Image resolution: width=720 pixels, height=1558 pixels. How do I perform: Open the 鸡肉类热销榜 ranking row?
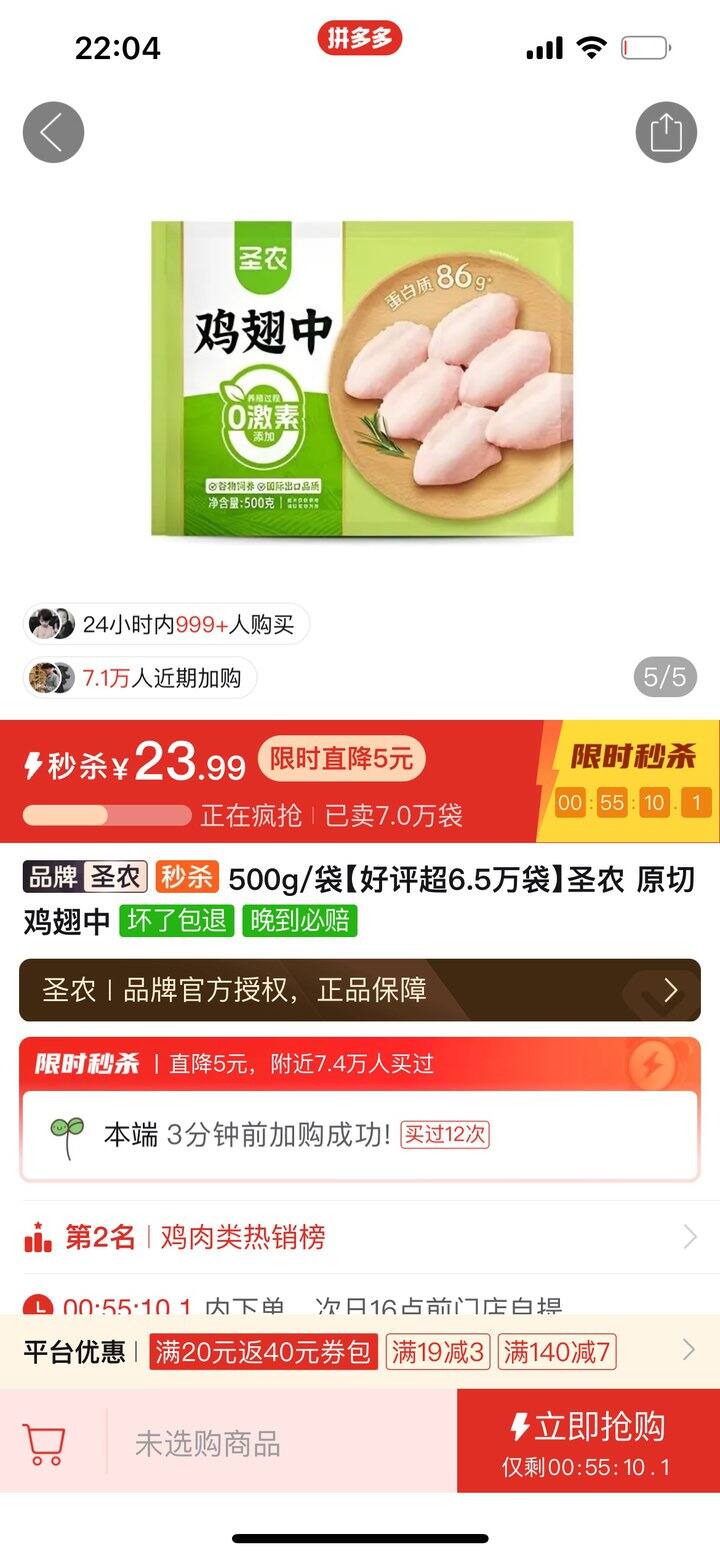point(360,1238)
